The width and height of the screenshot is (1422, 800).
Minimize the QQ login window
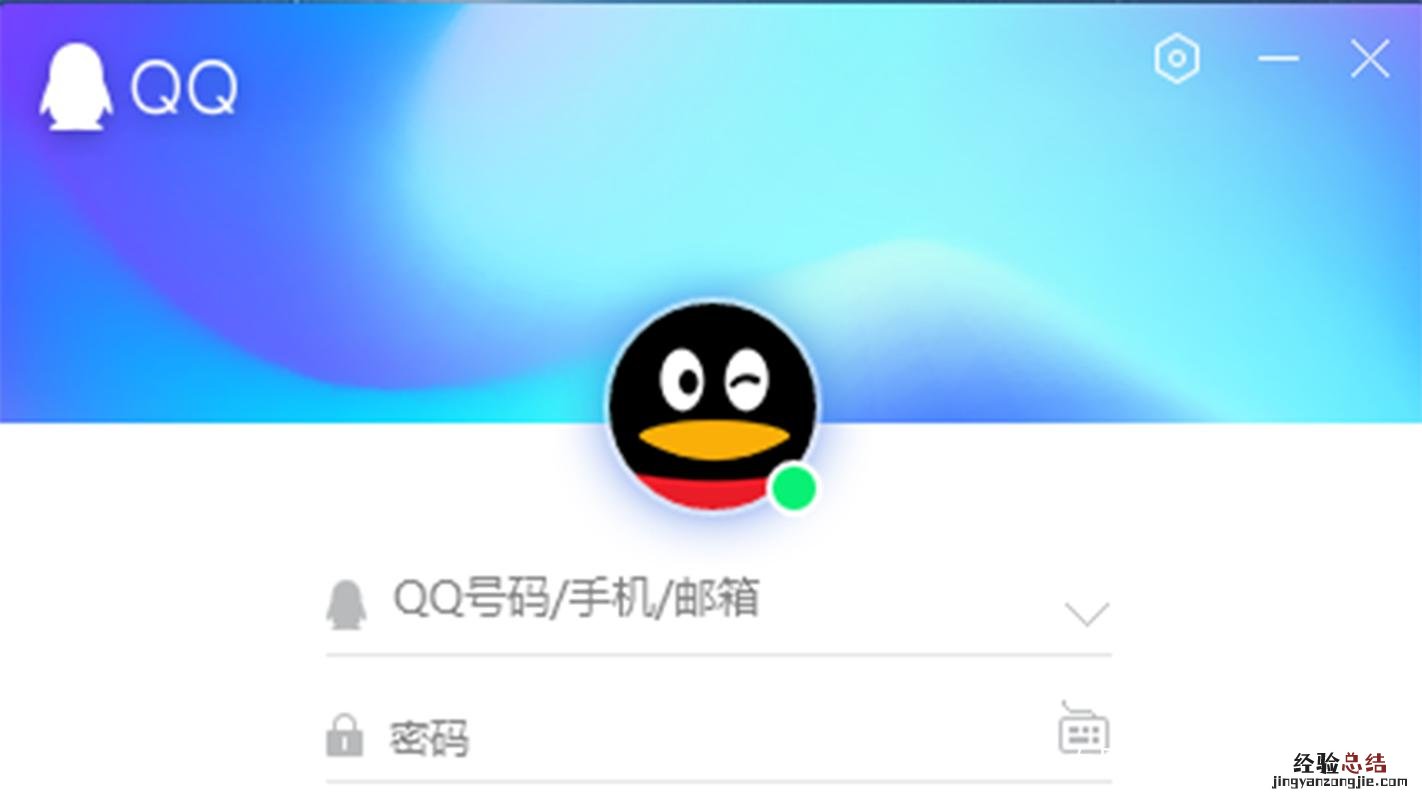point(1278,59)
